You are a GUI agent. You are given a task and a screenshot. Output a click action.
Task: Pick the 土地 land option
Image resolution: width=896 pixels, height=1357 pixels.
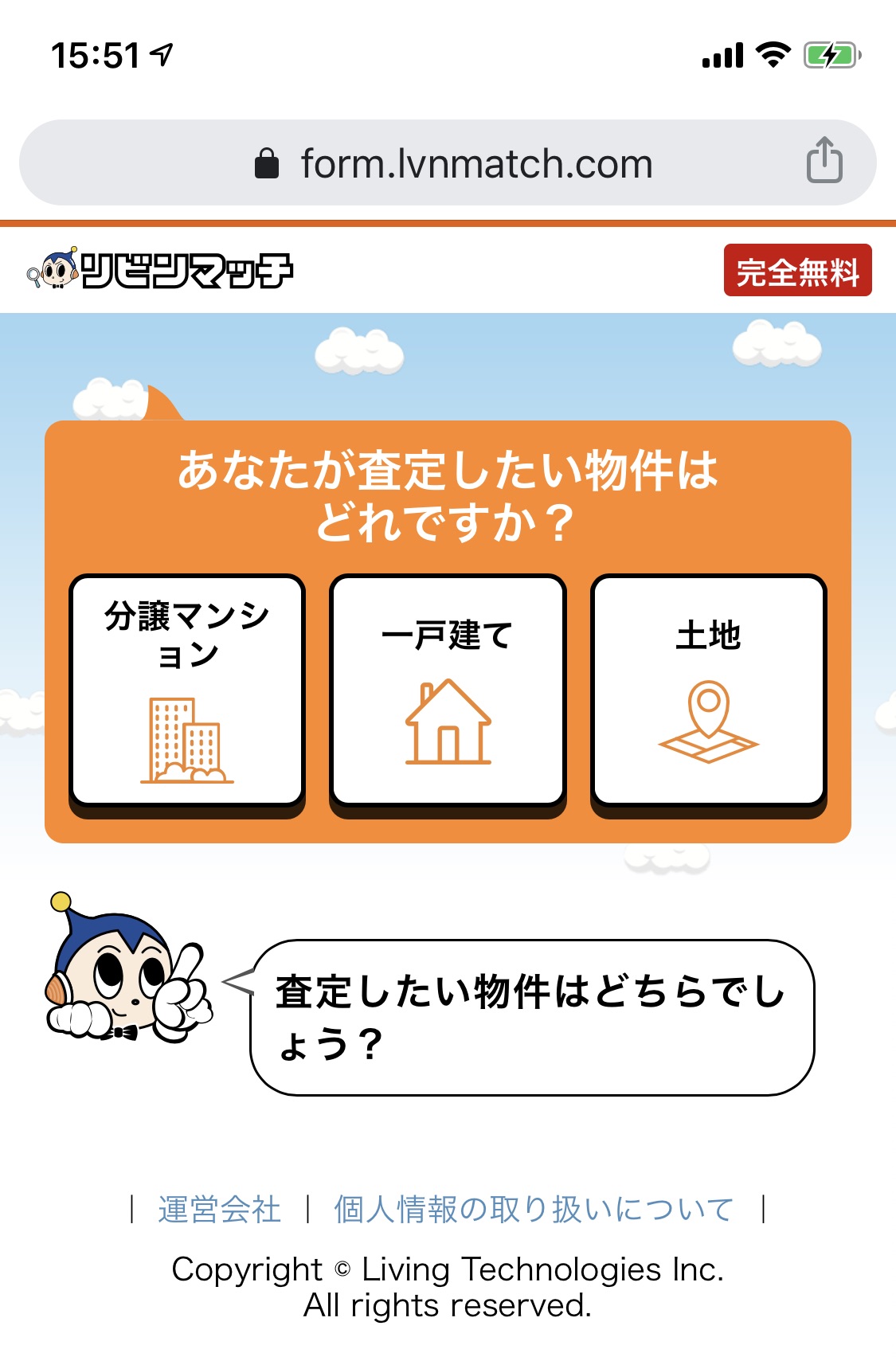[x=708, y=691]
